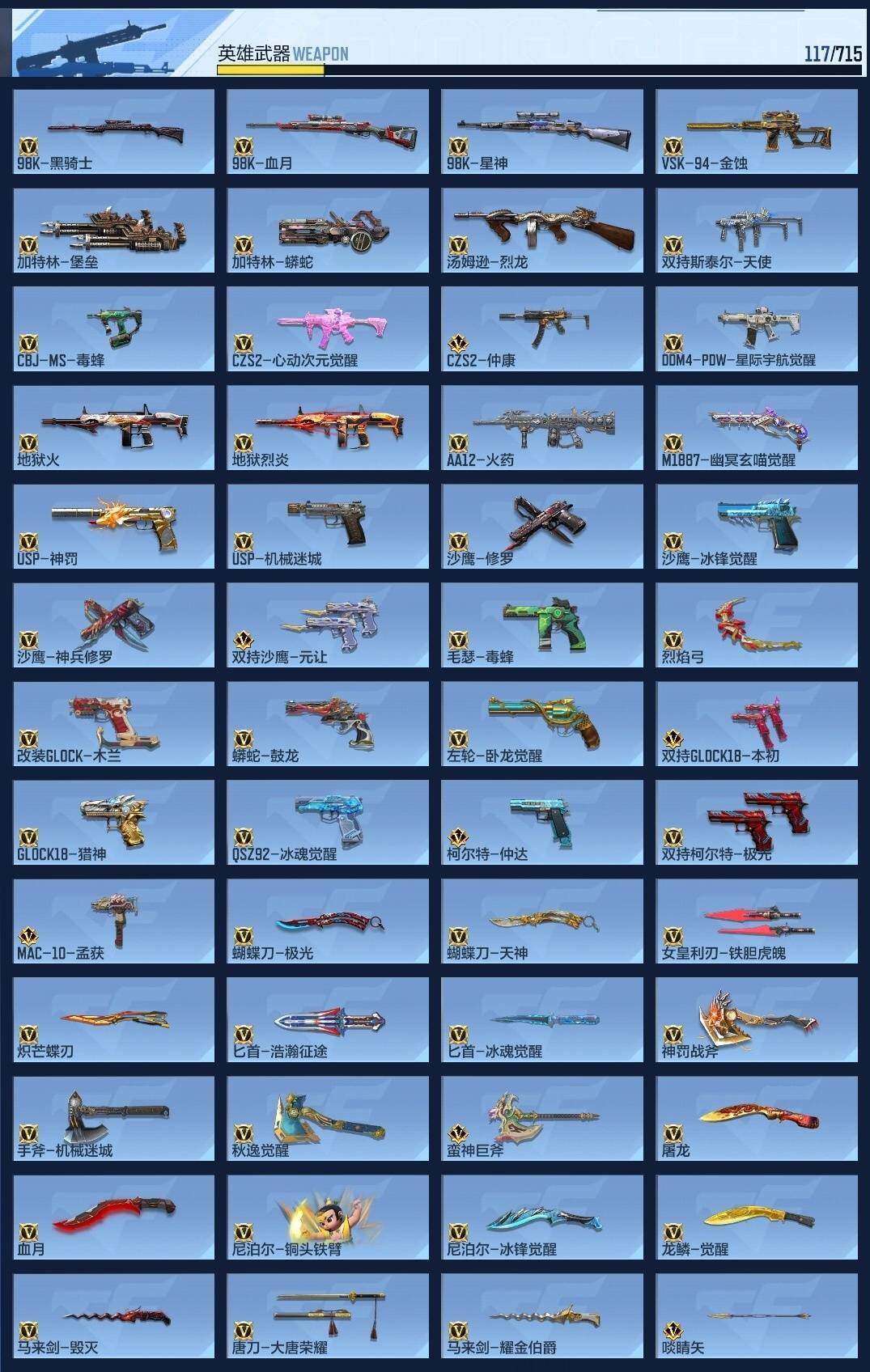Select the 98K-血月 rifle card
The width and height of the screenshot is (870, 1372).
[328, 131]
